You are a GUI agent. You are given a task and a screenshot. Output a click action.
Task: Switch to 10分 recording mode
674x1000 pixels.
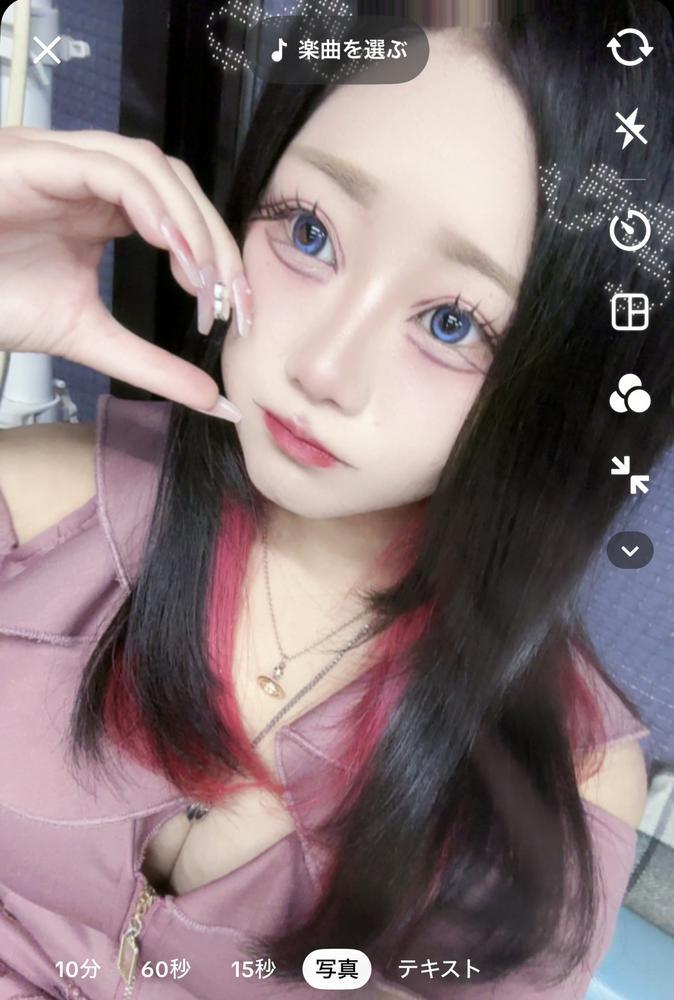coord(78,968)
